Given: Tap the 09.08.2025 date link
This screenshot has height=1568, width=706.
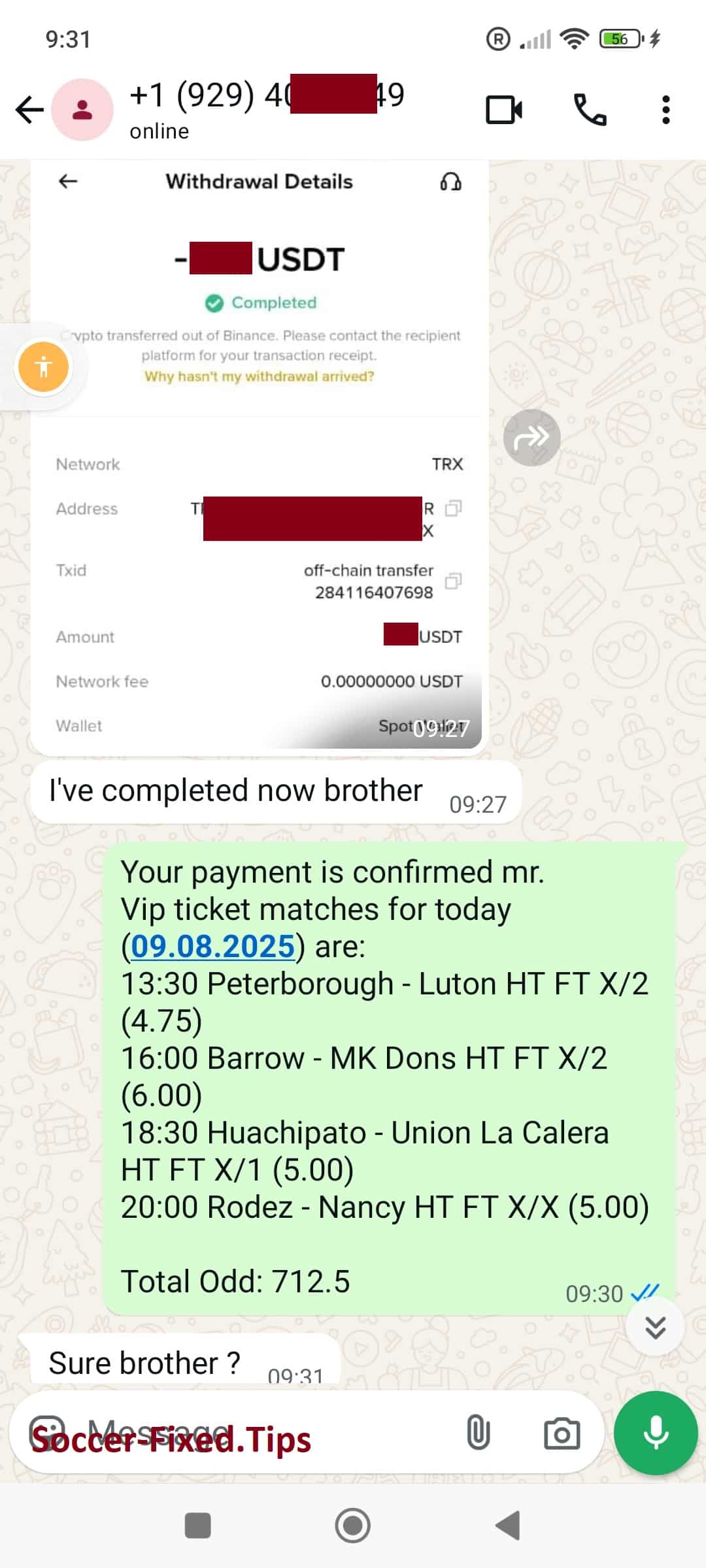Looking at the screenshot, I should [x=213, y=946].
